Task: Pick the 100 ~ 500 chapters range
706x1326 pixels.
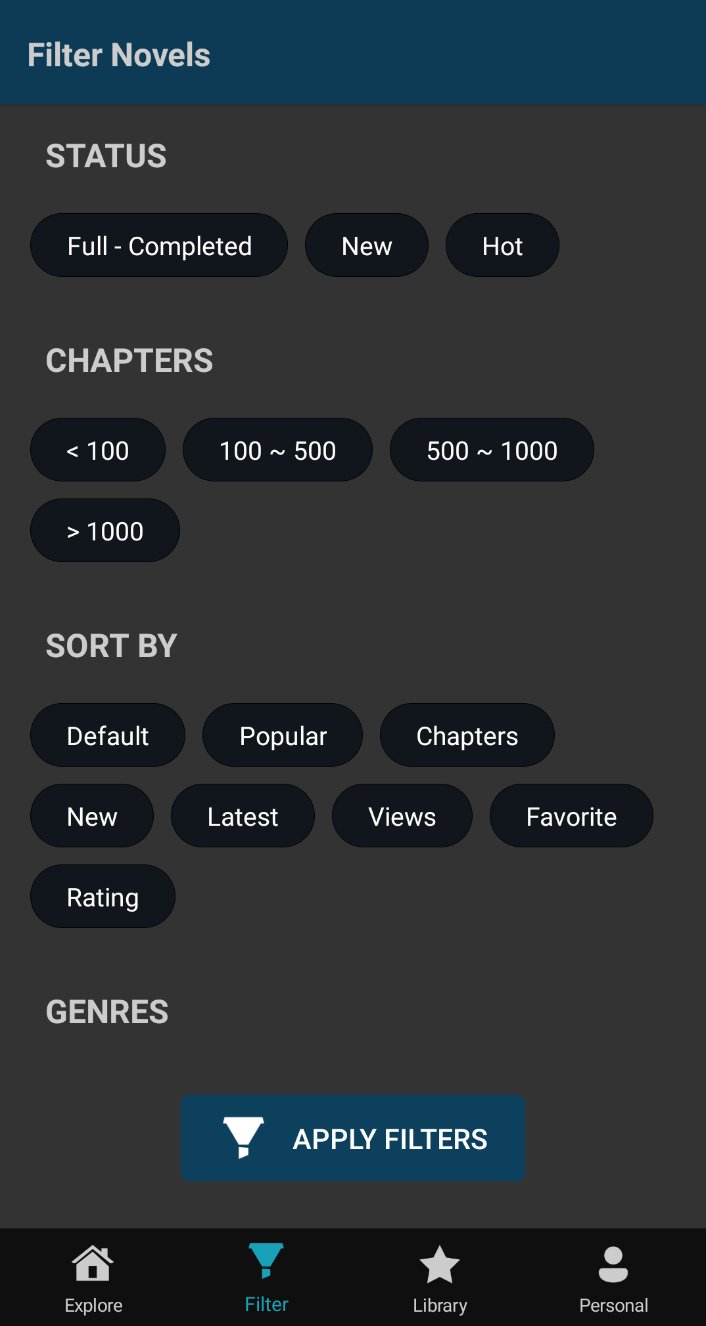Action: [x=277, y=451]
